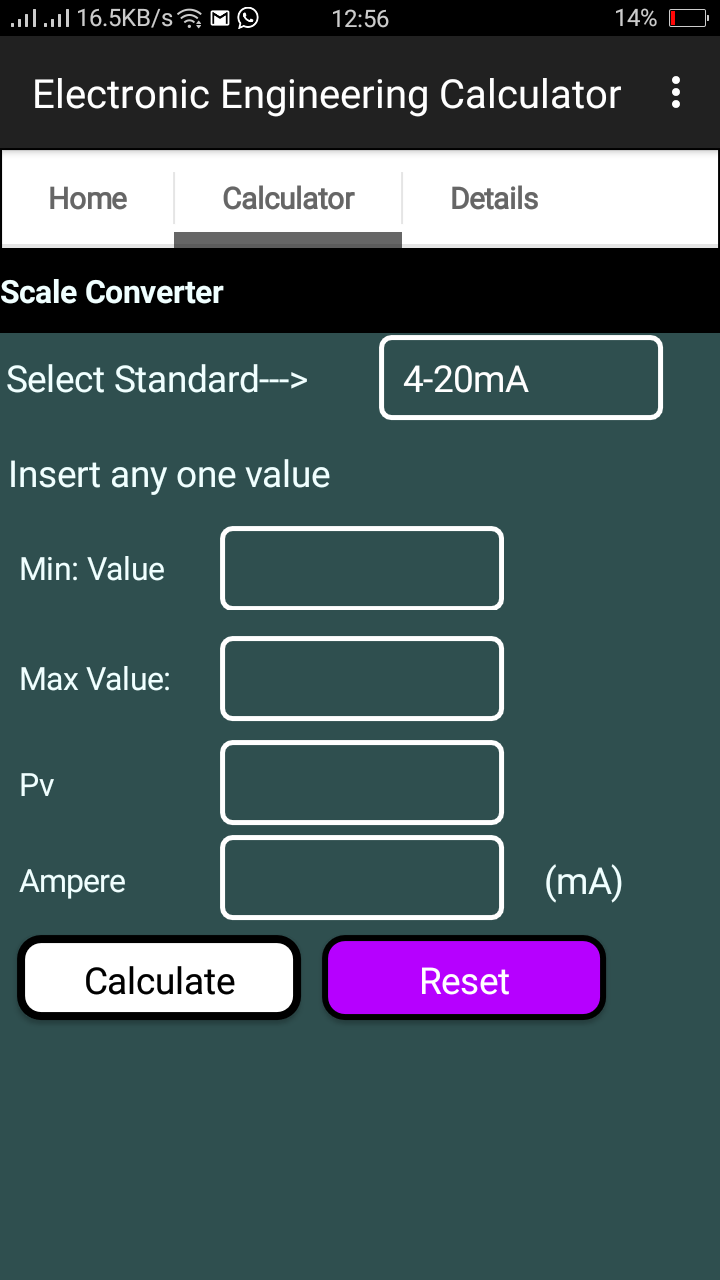Expand the 4-20mA standard dropdown
This screenshot has width=720, height=1280.
pyautogui.click(x=520, y=378)
